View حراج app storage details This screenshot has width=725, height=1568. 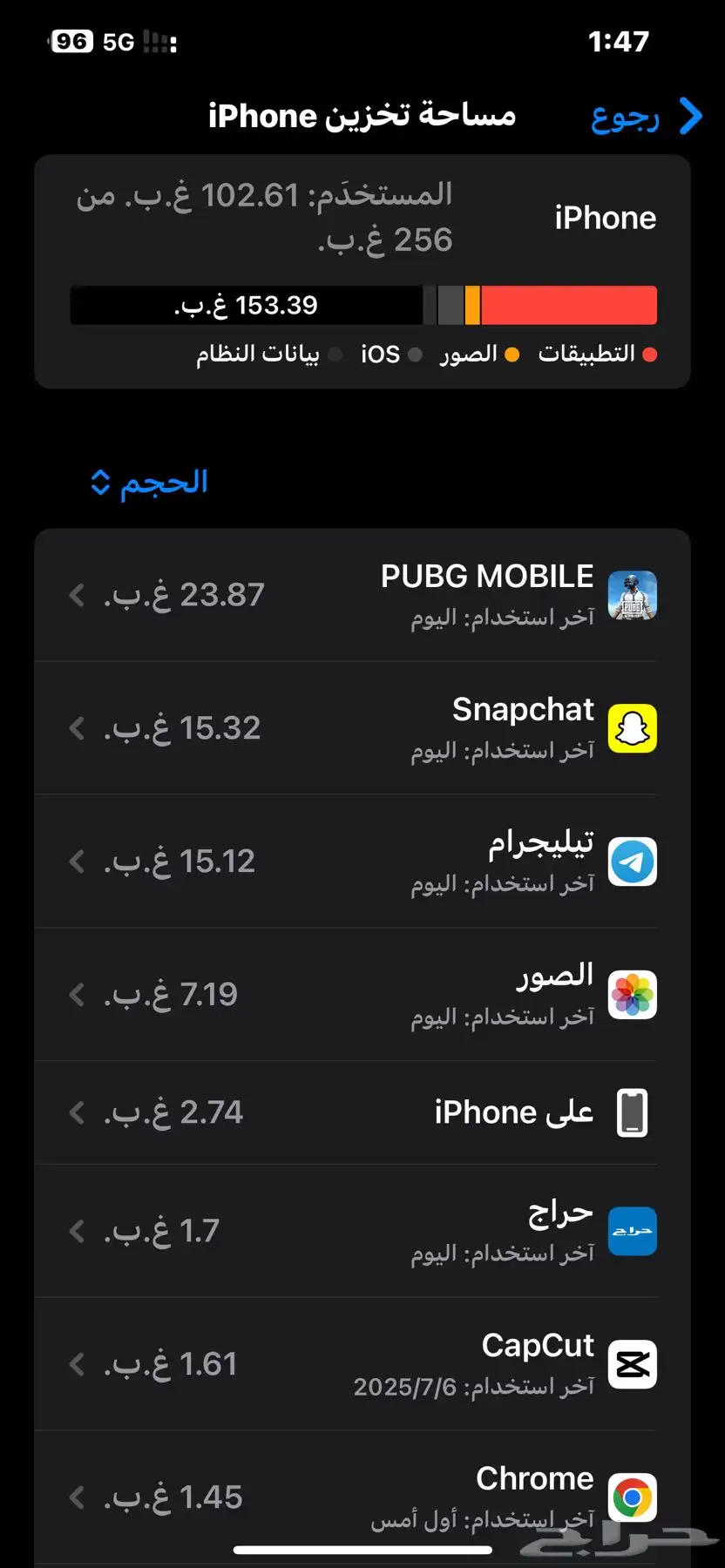pos(362,1231)
